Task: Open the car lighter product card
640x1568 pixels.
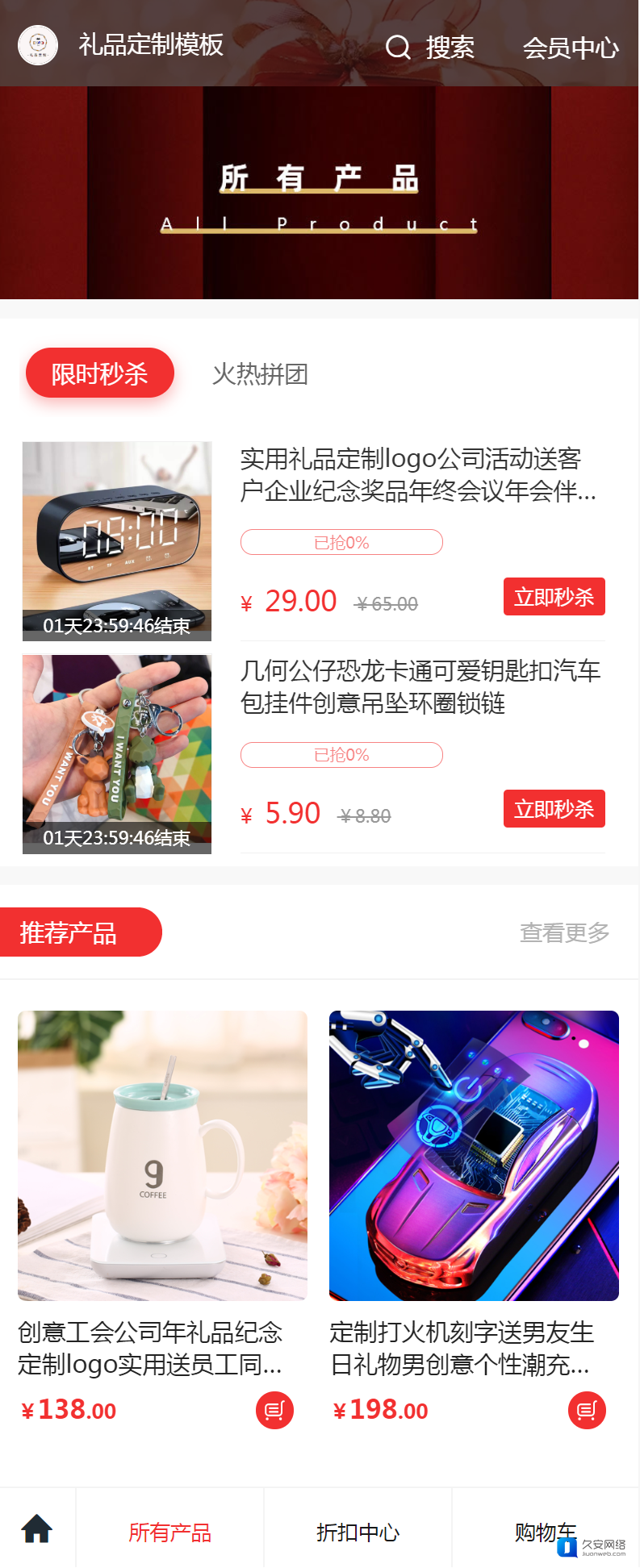Action: pos(474,1155)
